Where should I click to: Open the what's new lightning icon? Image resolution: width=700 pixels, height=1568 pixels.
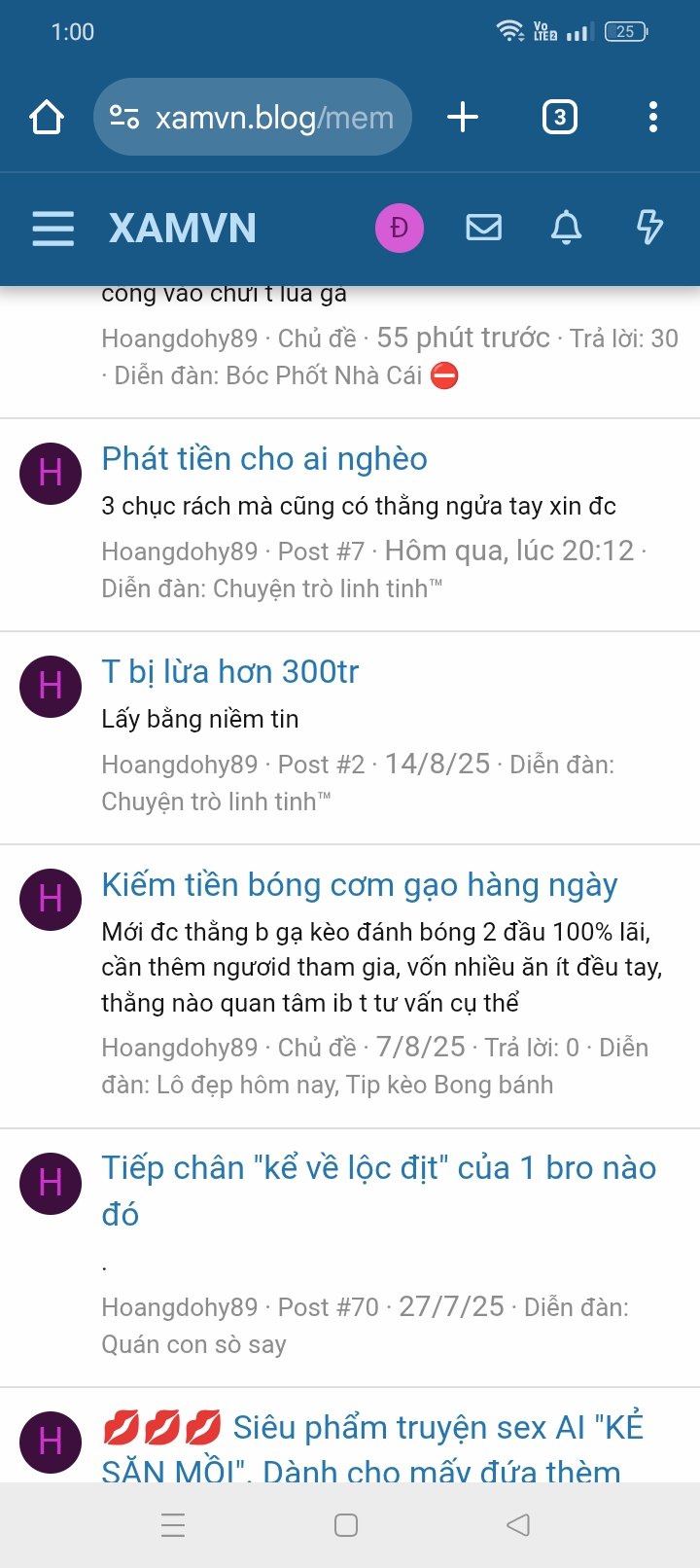(648, 229)
